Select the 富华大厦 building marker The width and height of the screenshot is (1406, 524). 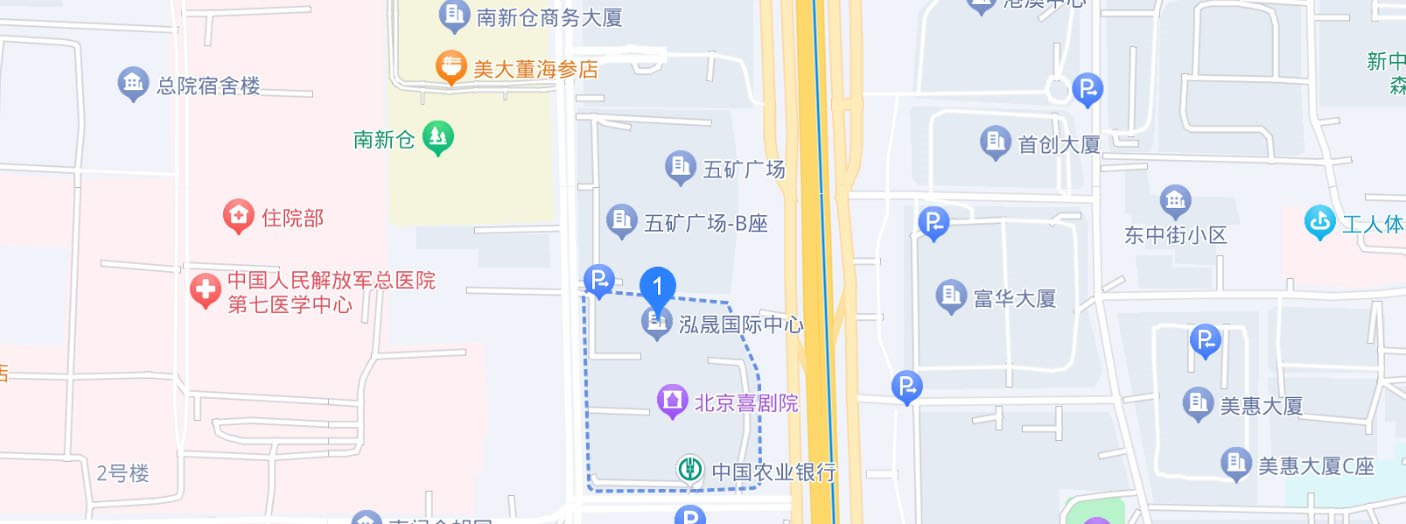[x=950, y=296]
